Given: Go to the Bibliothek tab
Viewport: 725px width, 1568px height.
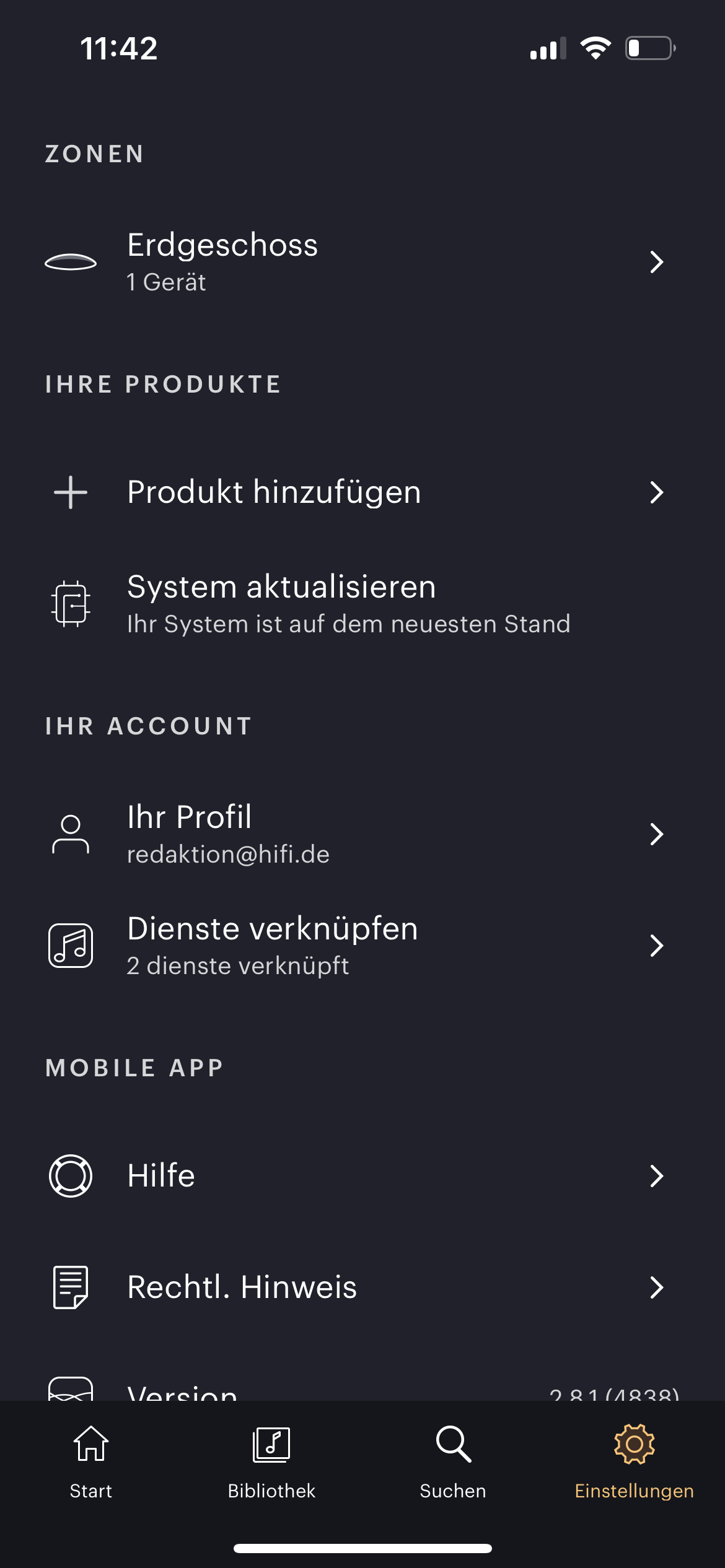Looking at the screenshot, I should pyautogui.click(x=271, y=1461).
